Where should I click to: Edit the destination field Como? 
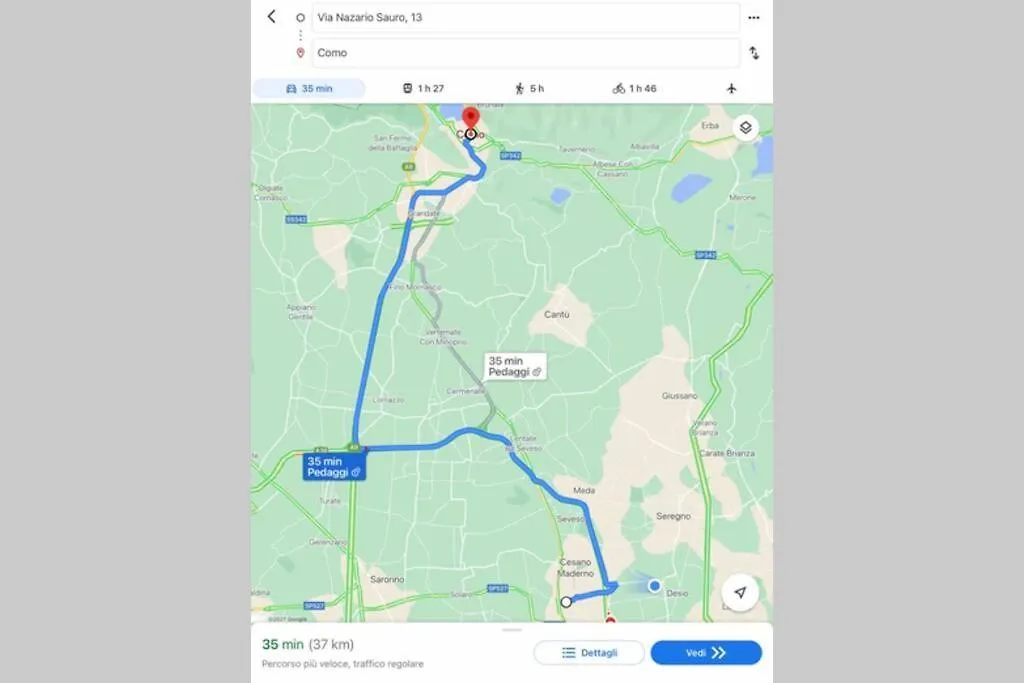coord(525,53)
